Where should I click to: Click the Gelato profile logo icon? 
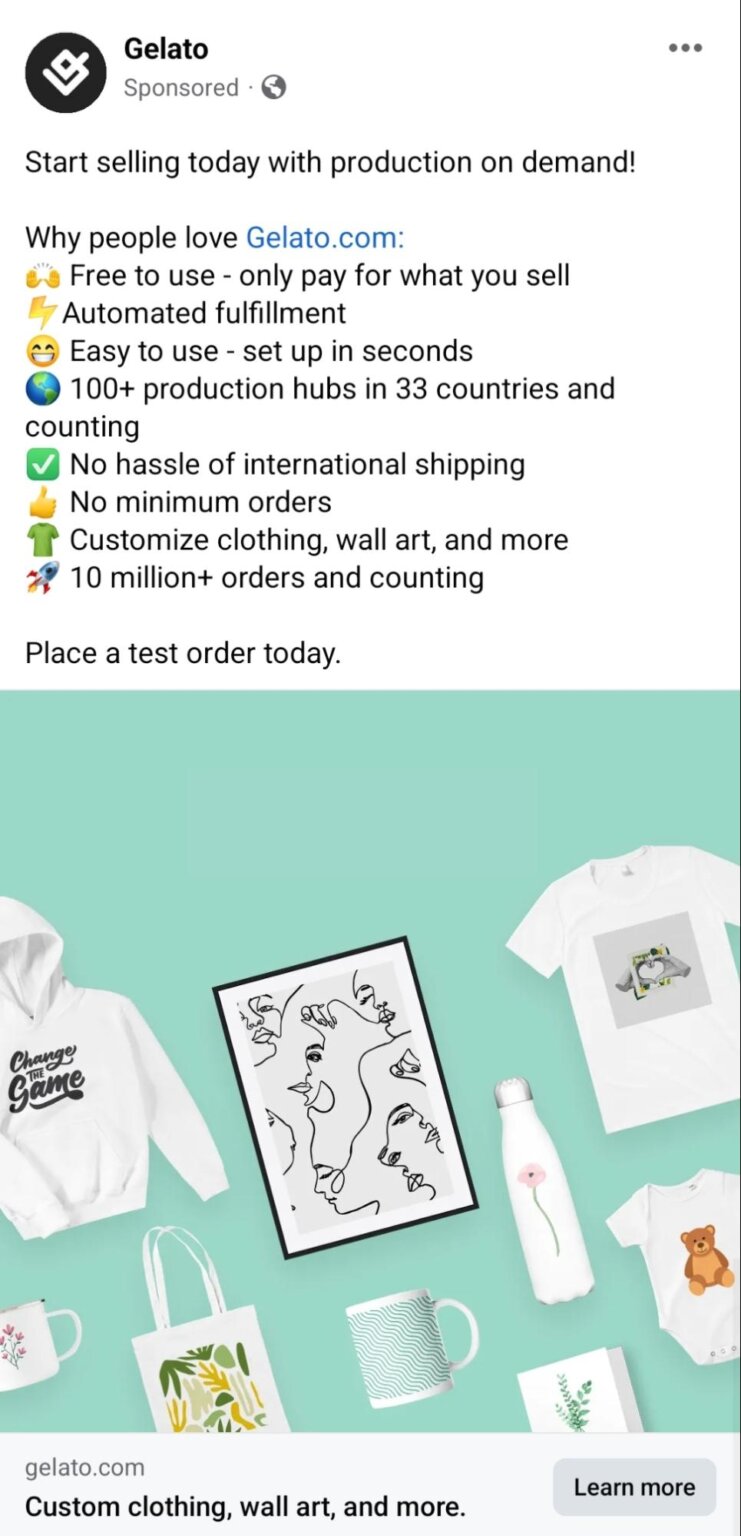64,71
